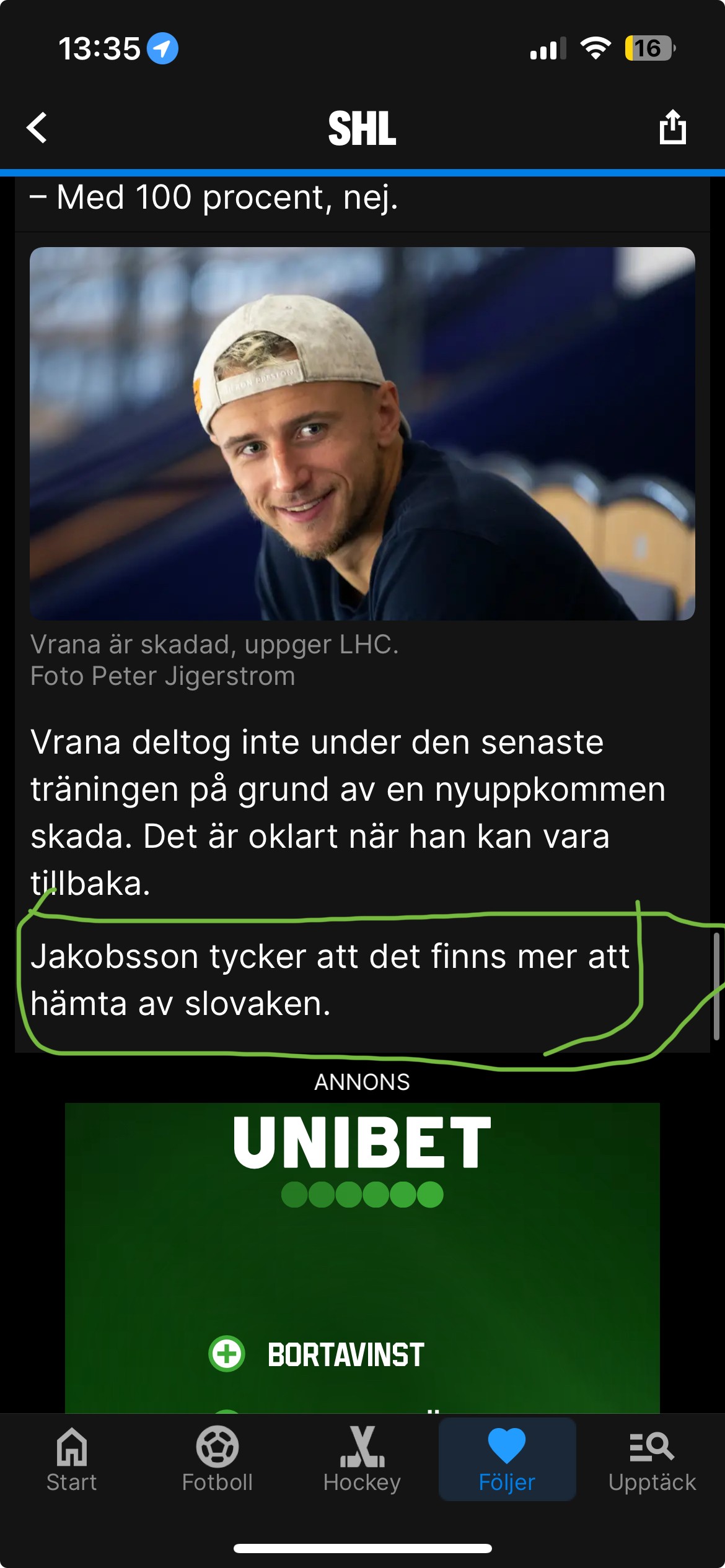Image resolution: width=725 pixels, height=1568 pixels.
Task: Go to the Upptäck tab
Action: [652, 1459]
